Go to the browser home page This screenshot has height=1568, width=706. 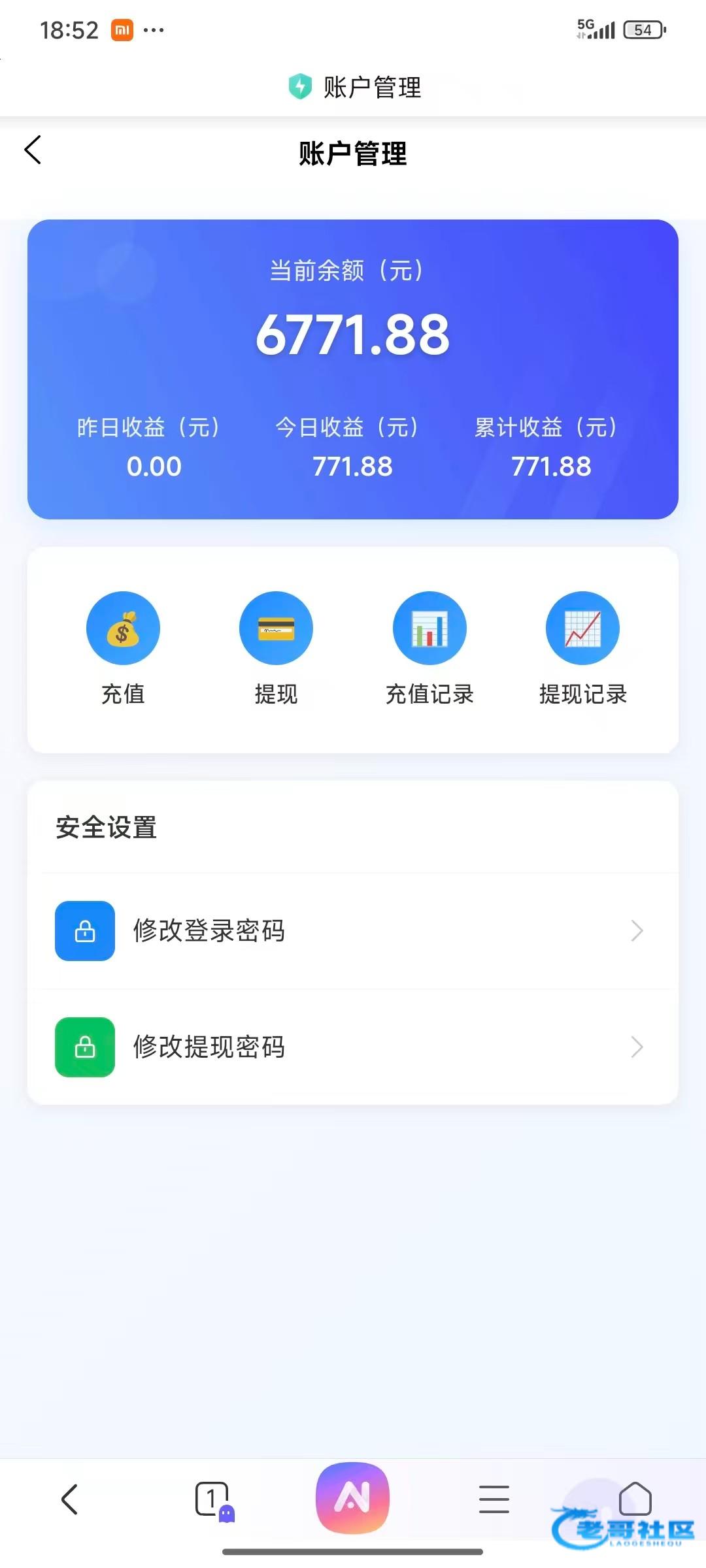[635, 1498]
